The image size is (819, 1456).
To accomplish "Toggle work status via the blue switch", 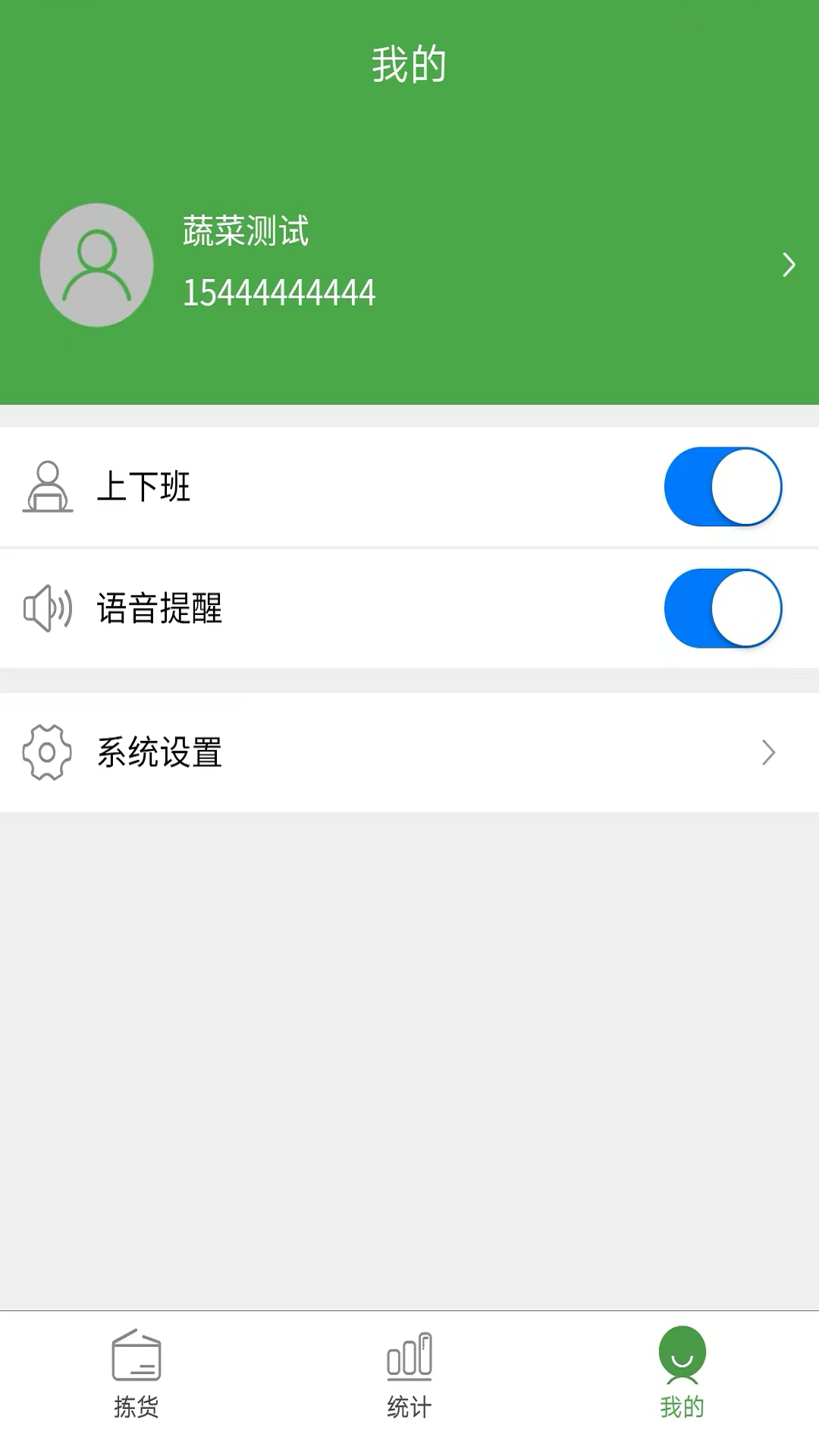I will coord(721,486).
